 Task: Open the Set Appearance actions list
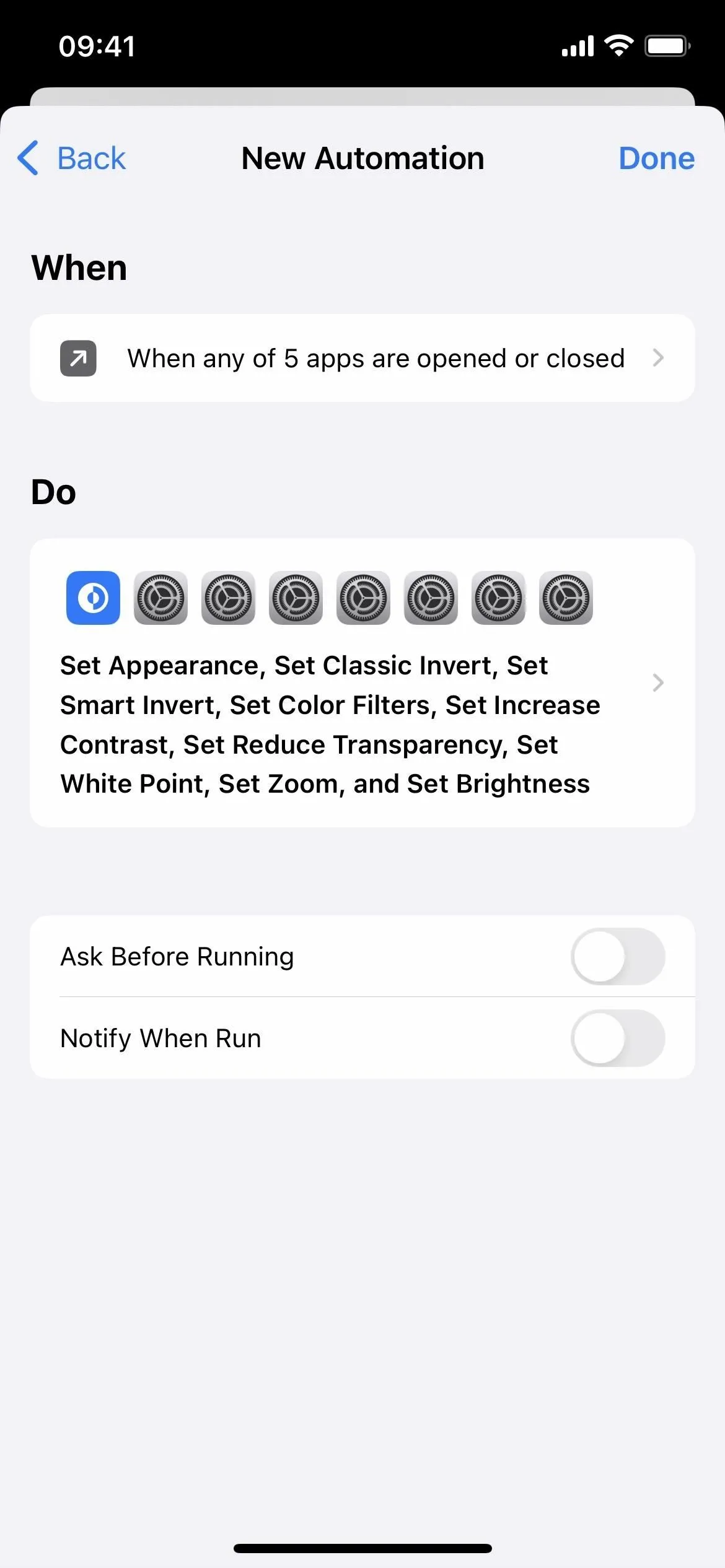[x=362, y=682]
